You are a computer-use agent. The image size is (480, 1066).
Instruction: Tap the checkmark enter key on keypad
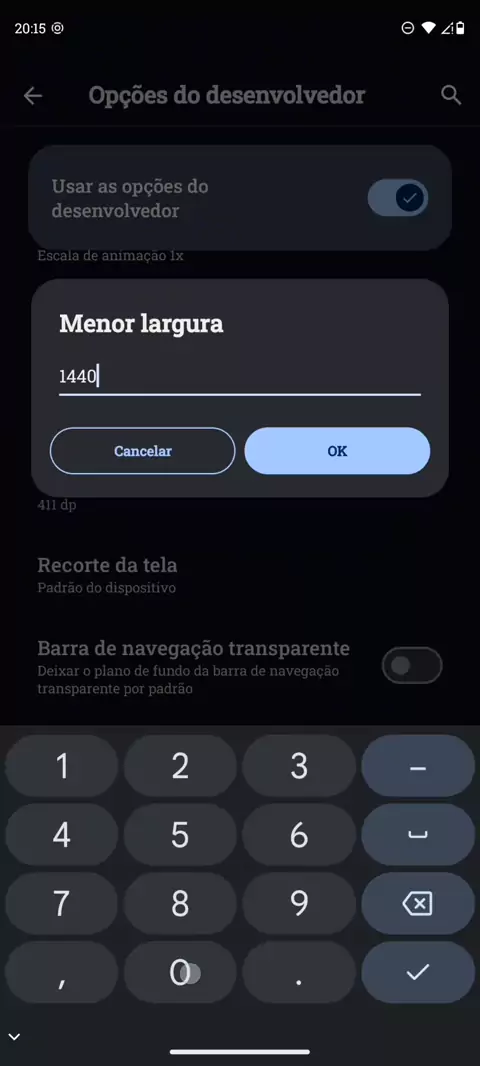(417, 973)
